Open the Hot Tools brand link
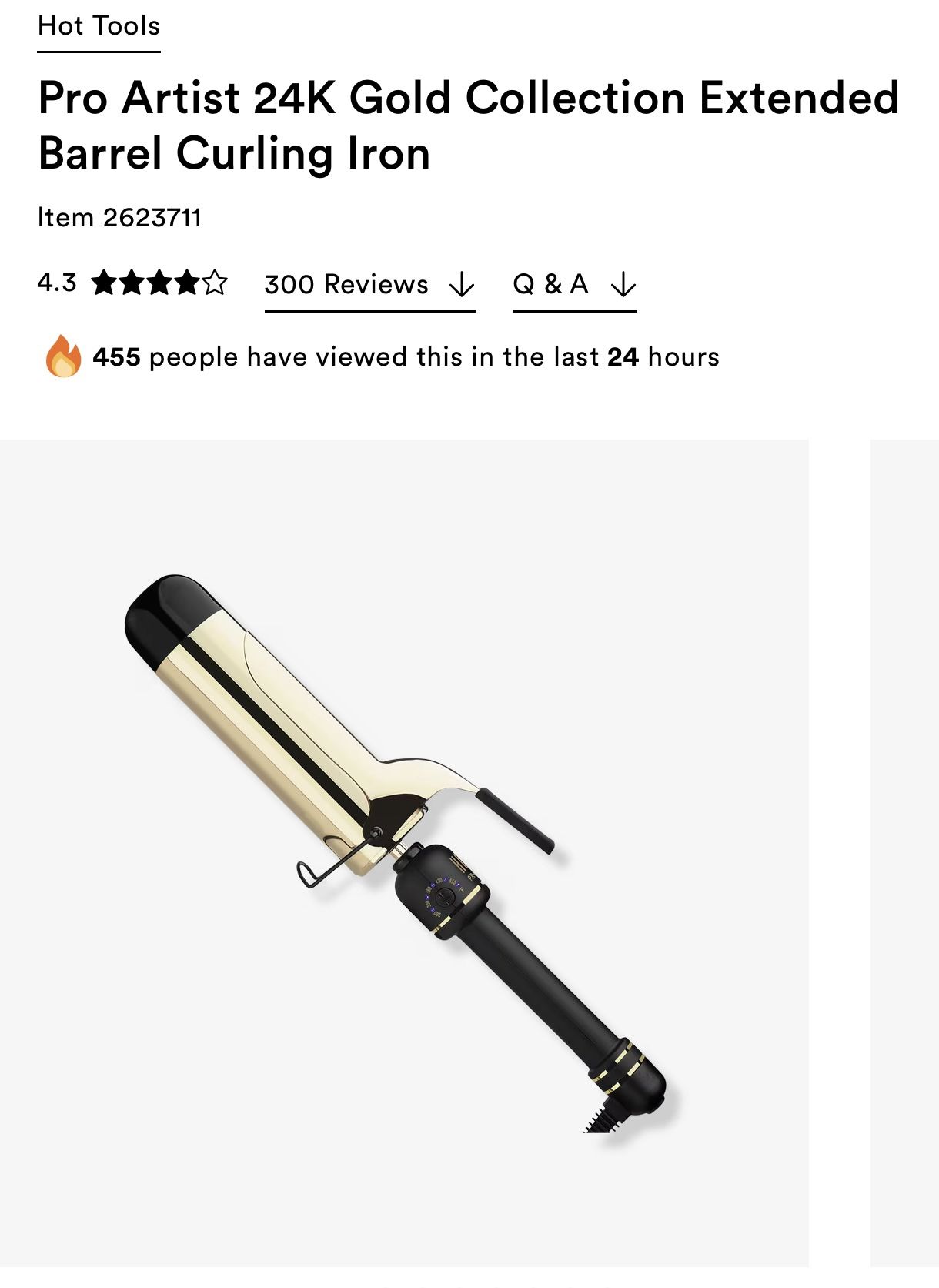The image size is (939, 1288). pos(99,26)
